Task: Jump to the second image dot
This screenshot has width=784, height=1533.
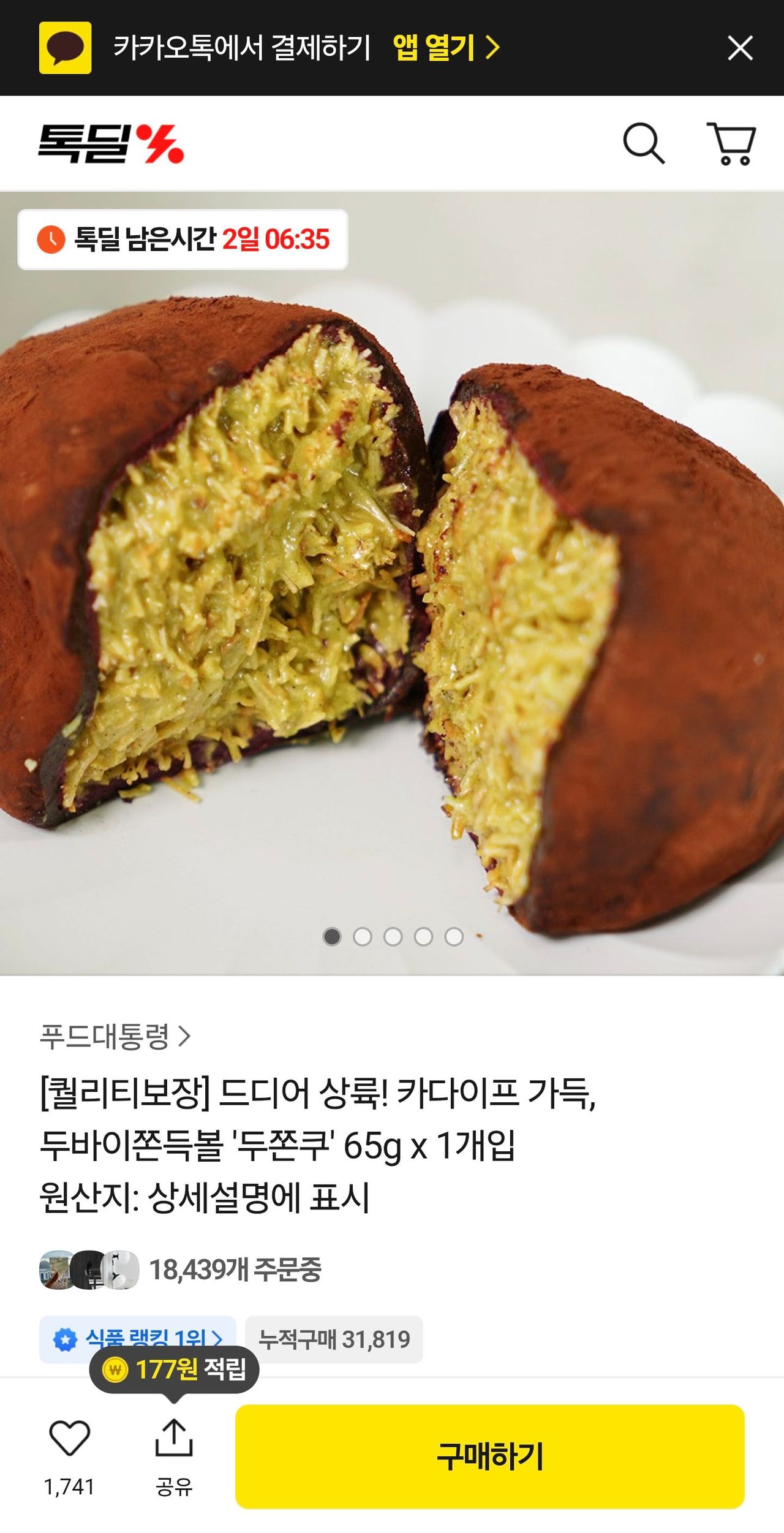Action: point(363,936)
